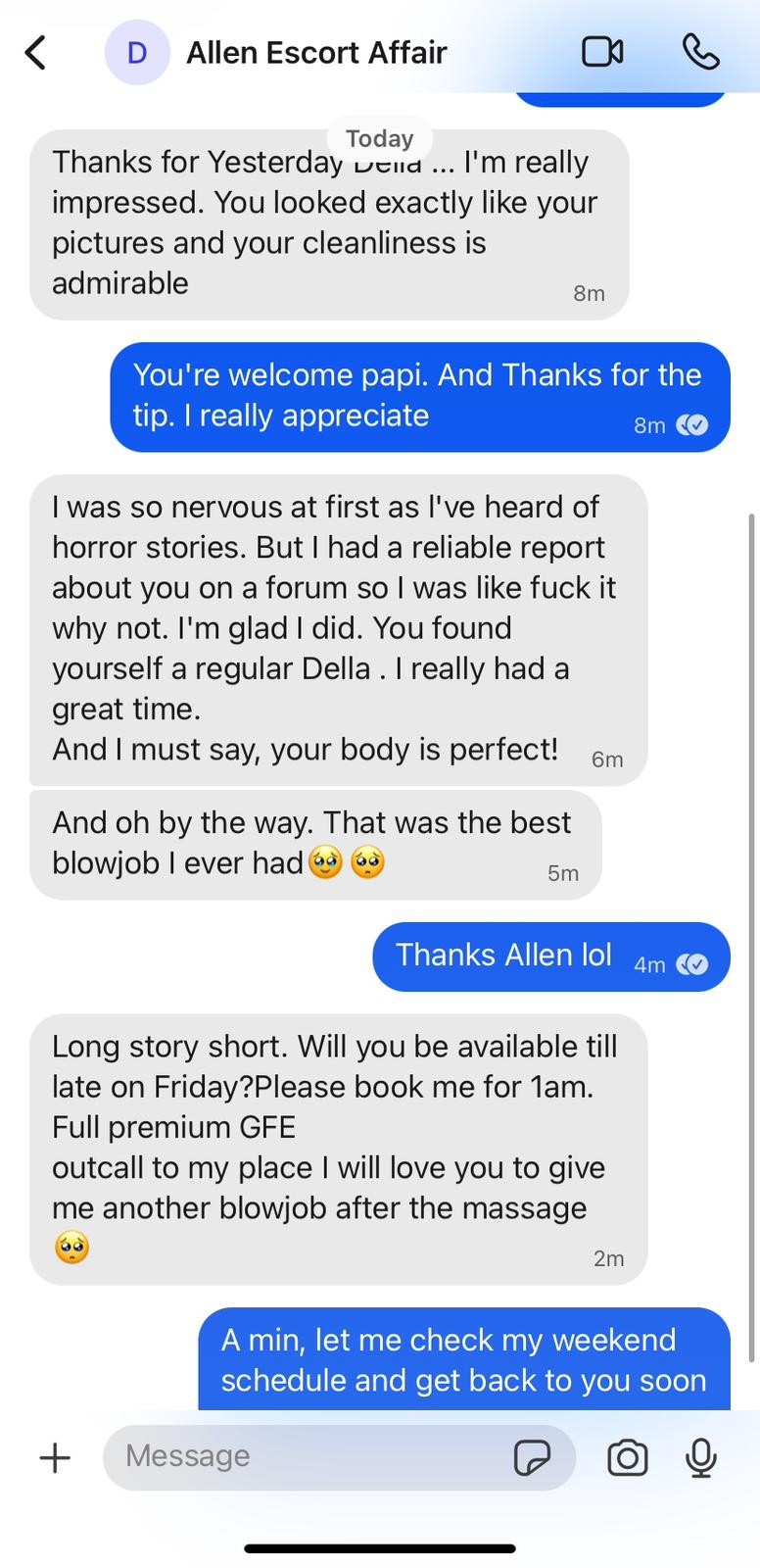The width and height of the screenshot is (760, 1568).
Task: Open the sticker picker
Action: [532, 1457]
